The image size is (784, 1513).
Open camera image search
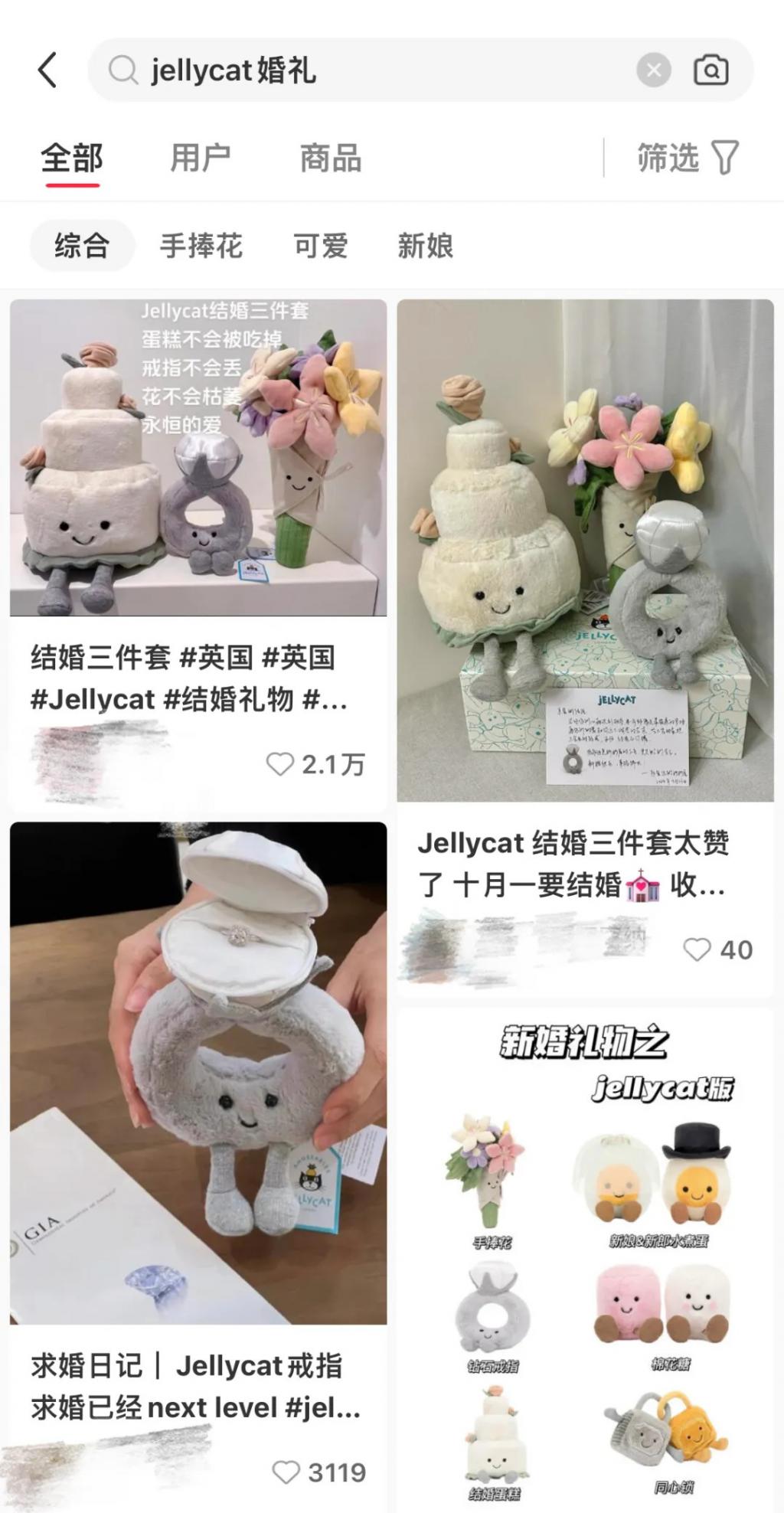(710, 70)
